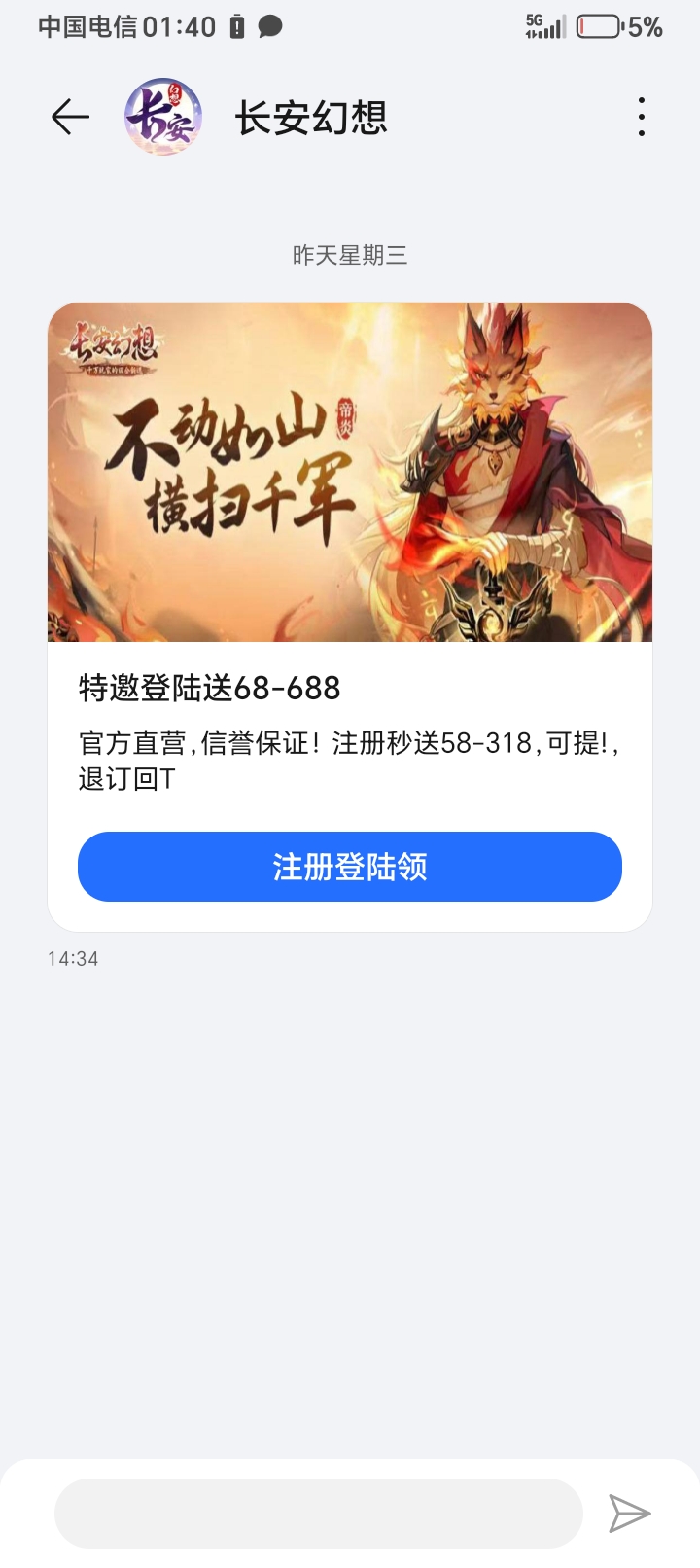Image resolution: width=700 pixels, height=1568 pixels.
Task: Open 长安幻想 sender avatar
Action: (163, 118)
